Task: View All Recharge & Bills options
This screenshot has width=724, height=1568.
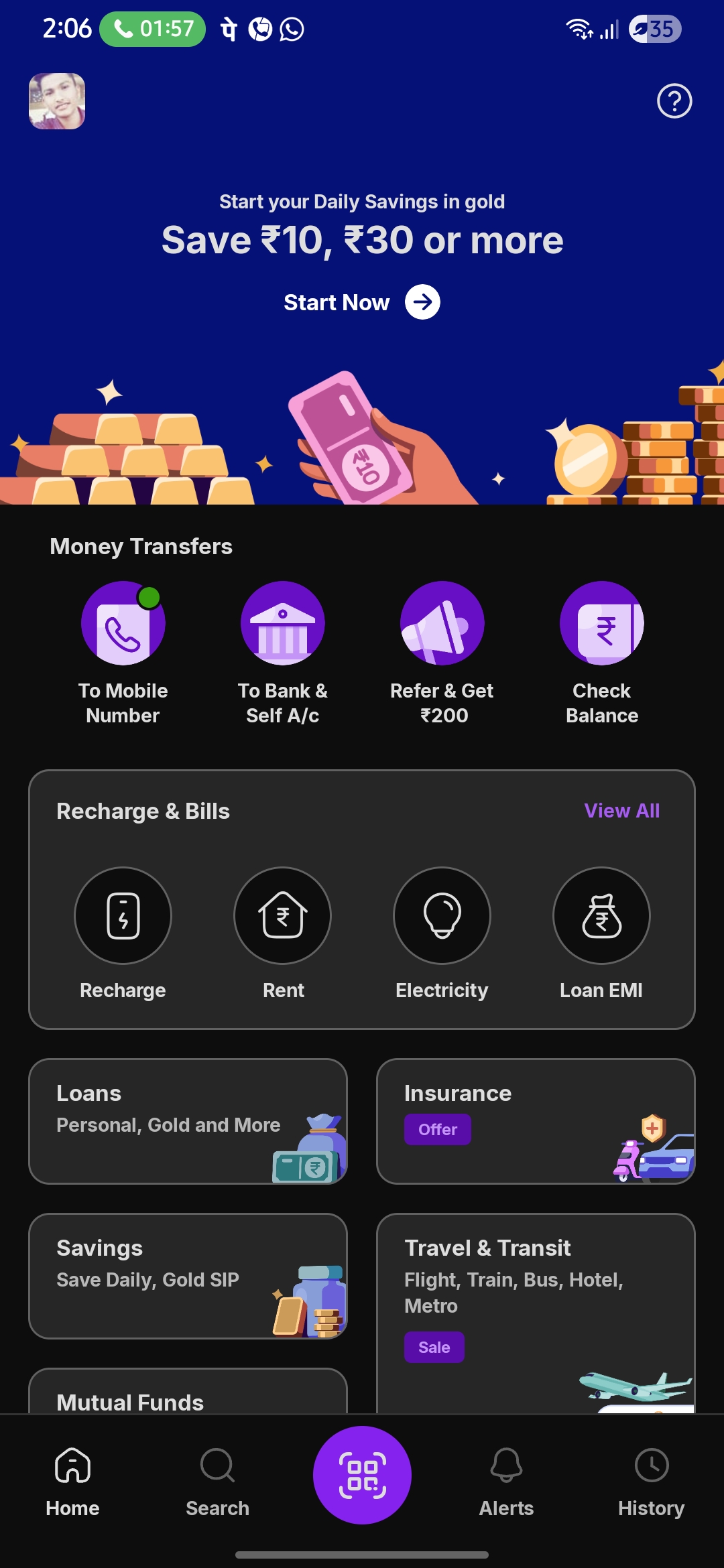Action: 621,811
